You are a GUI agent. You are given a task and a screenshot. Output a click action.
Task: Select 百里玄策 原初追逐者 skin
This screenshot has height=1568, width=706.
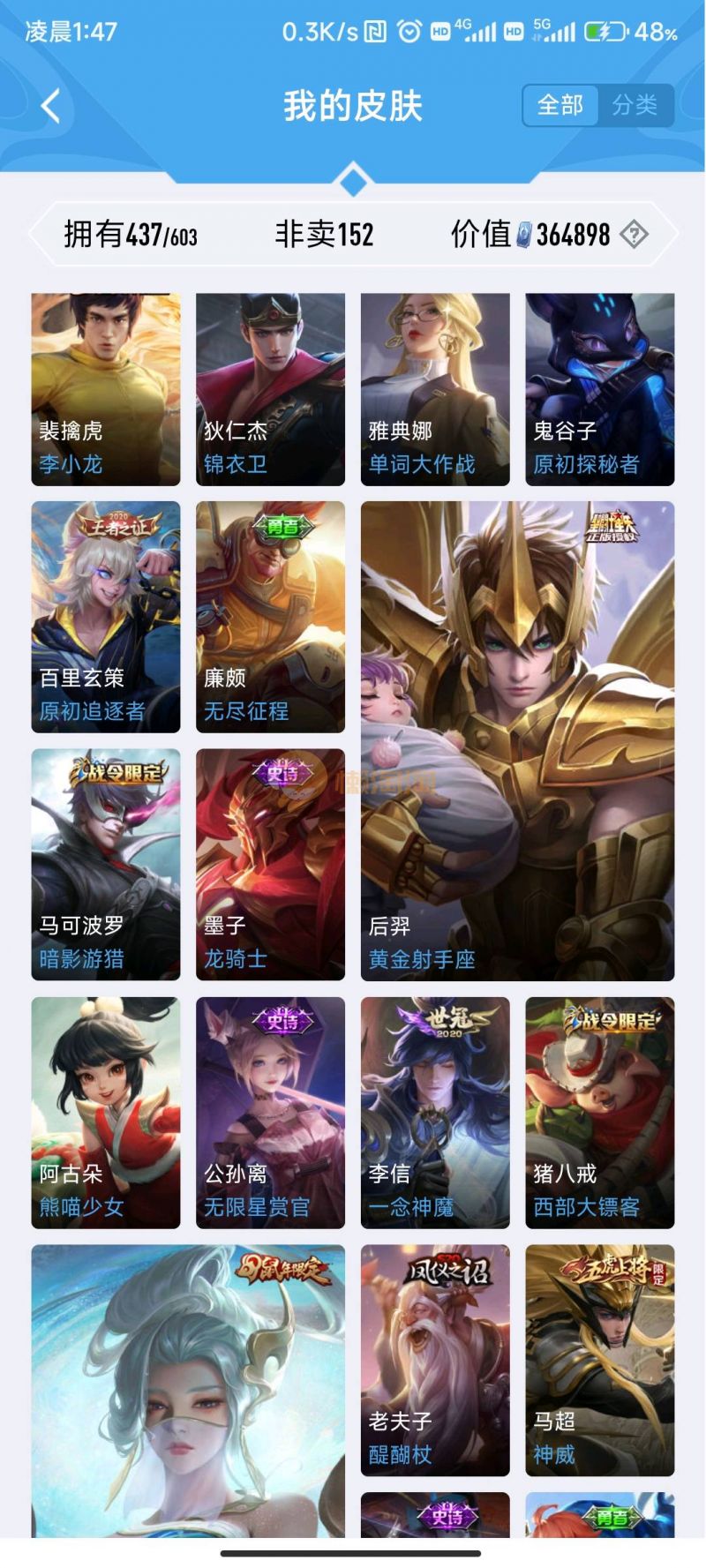click(106, 616)
